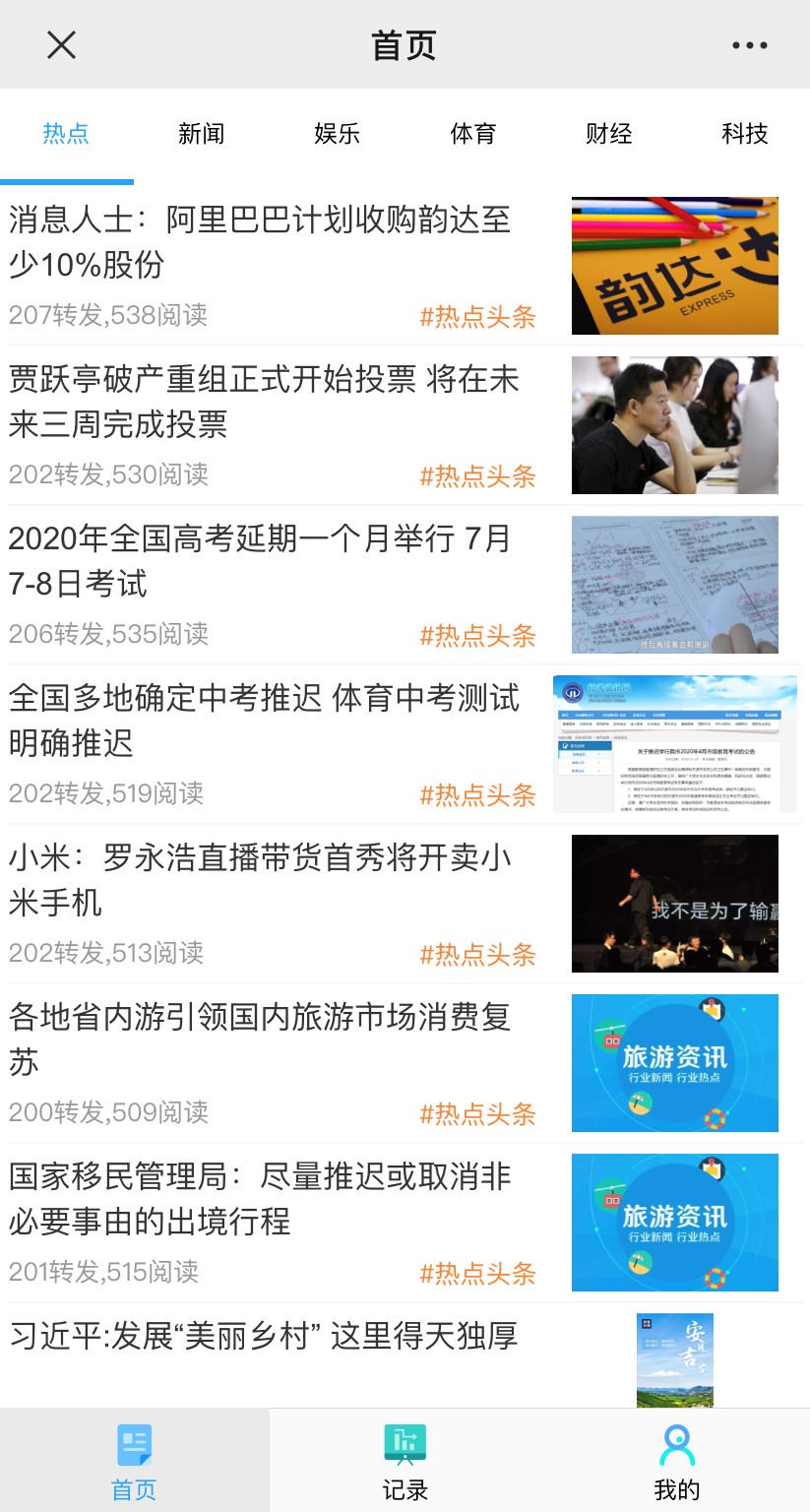The image size is (810, 1512).
Task: Read the 贾跃亭破产重组 article
Action: pyautogui.click(x=264, y=402)
